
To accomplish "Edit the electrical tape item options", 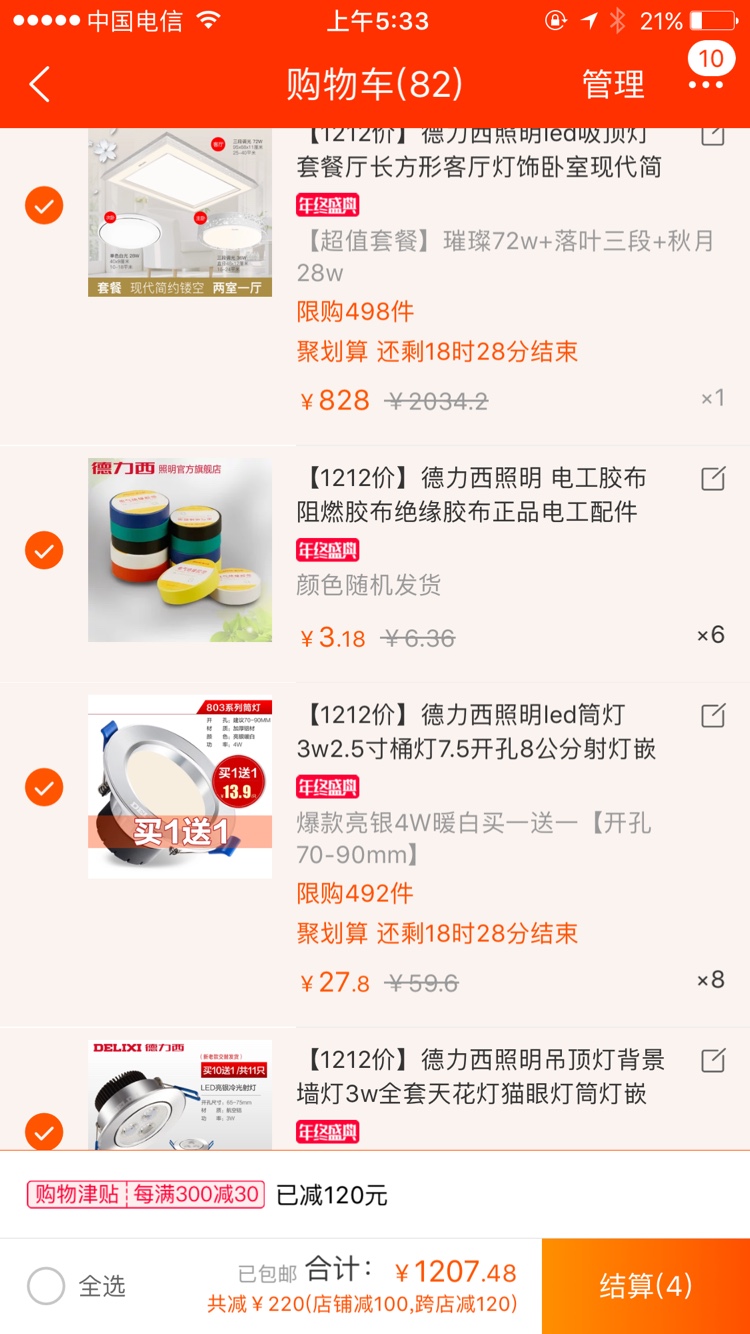I will click(713, 479).
